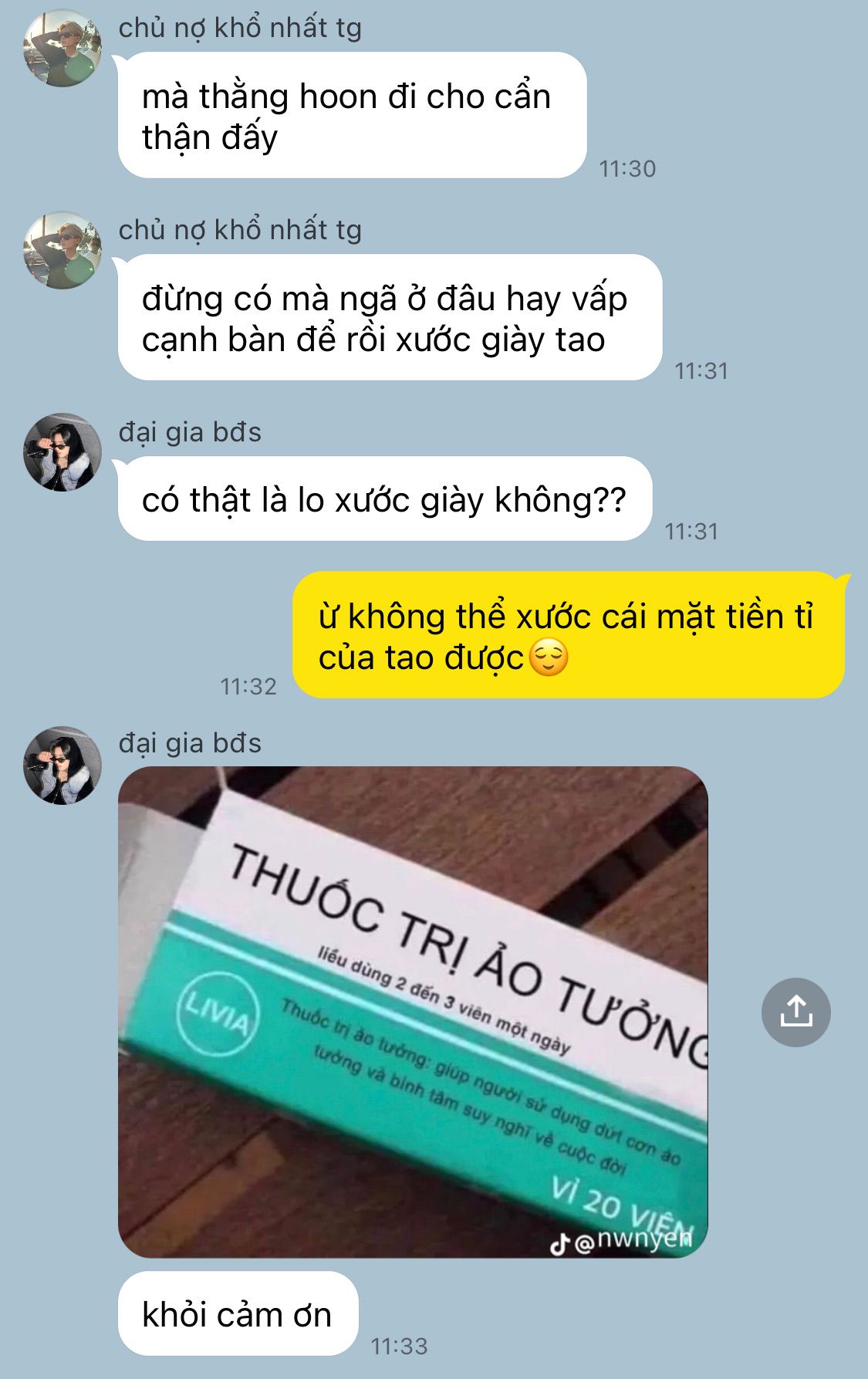Tap the share icon beside the image

(x=795, y=1012)
